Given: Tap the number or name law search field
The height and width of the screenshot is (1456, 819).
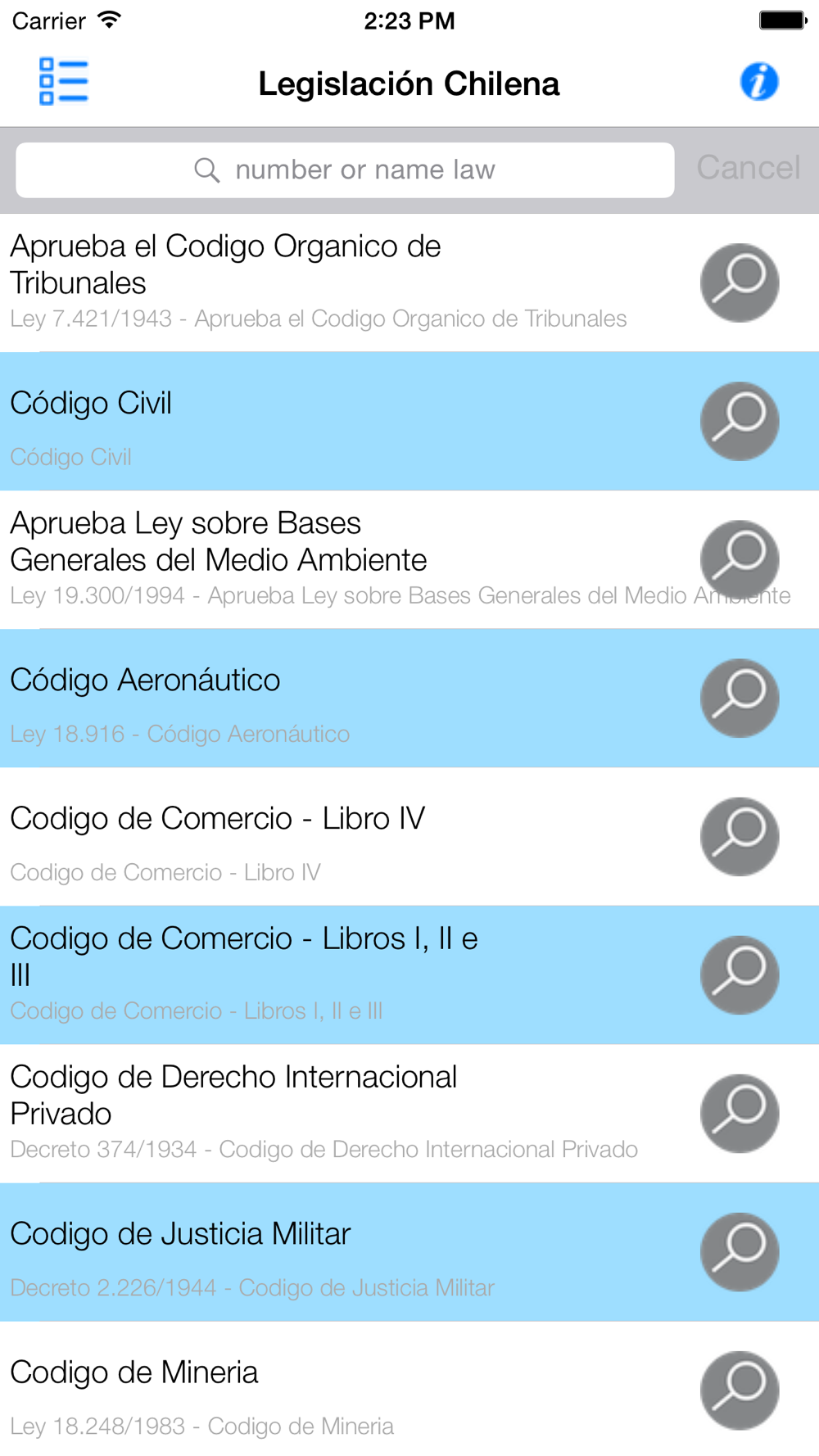Looking at the screenshot, I should [345, 170].
